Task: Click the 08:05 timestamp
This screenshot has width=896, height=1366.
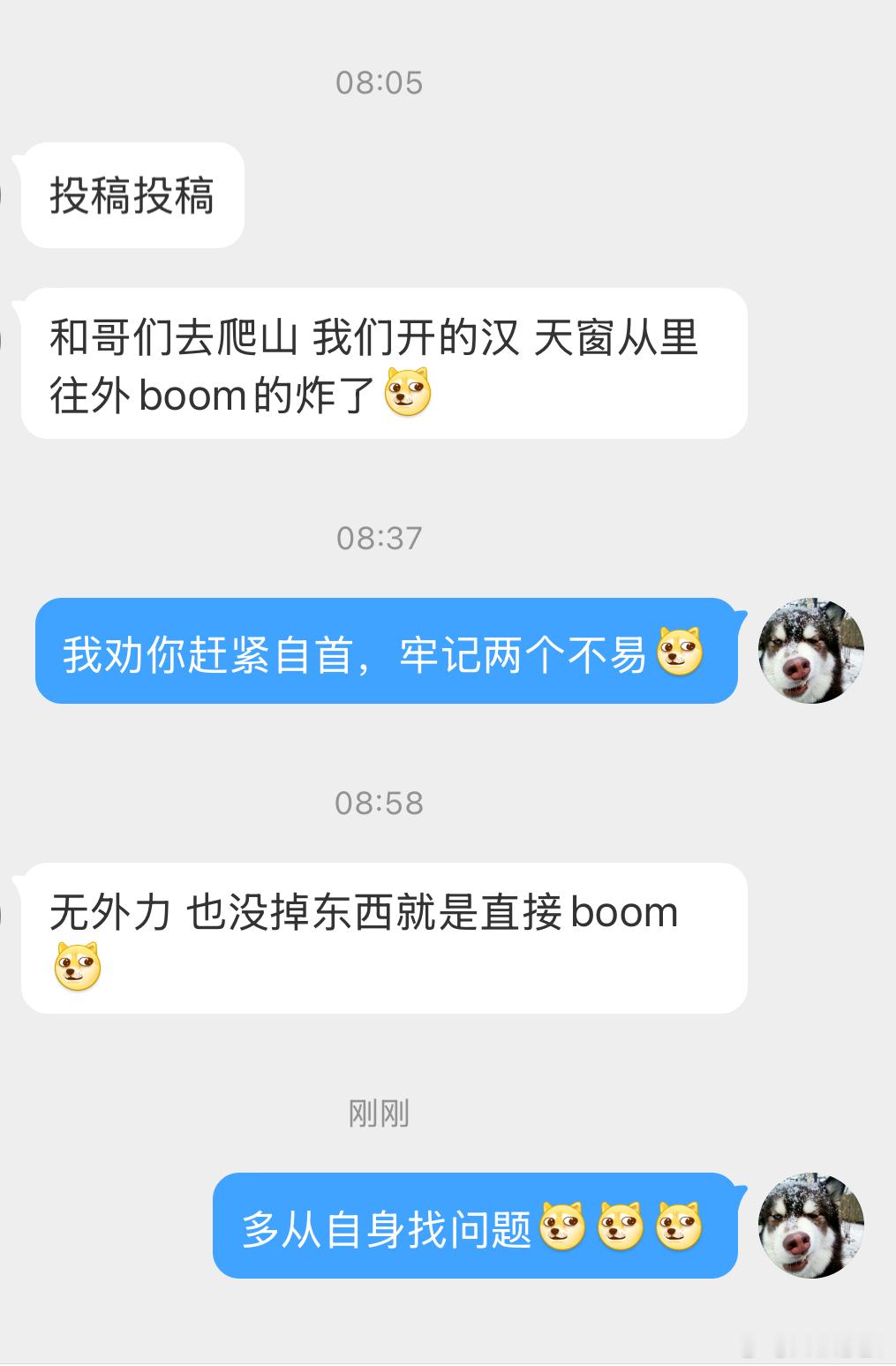Action: click(380, 83)
